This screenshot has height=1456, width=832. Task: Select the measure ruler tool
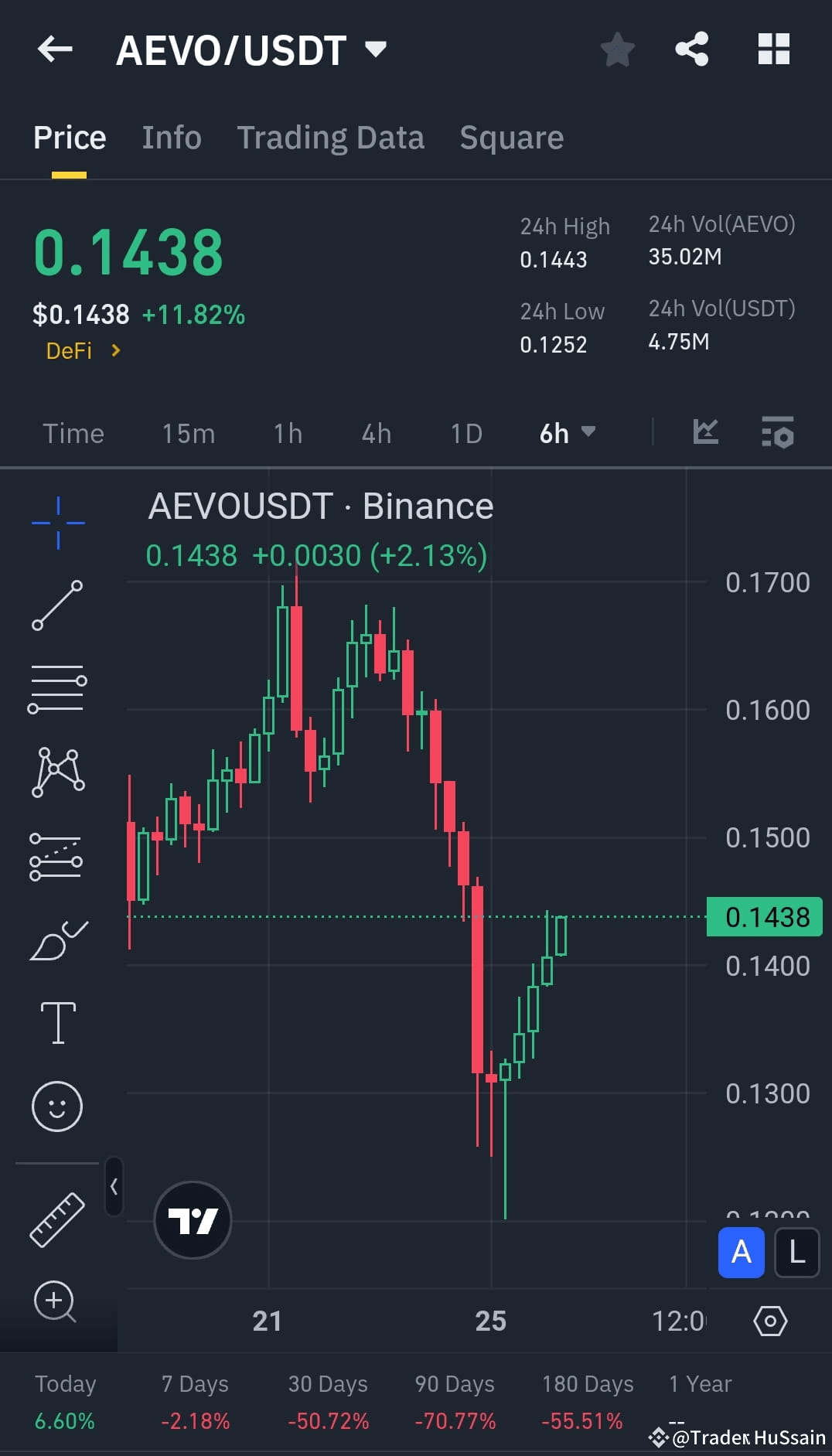click(57, 1218)
